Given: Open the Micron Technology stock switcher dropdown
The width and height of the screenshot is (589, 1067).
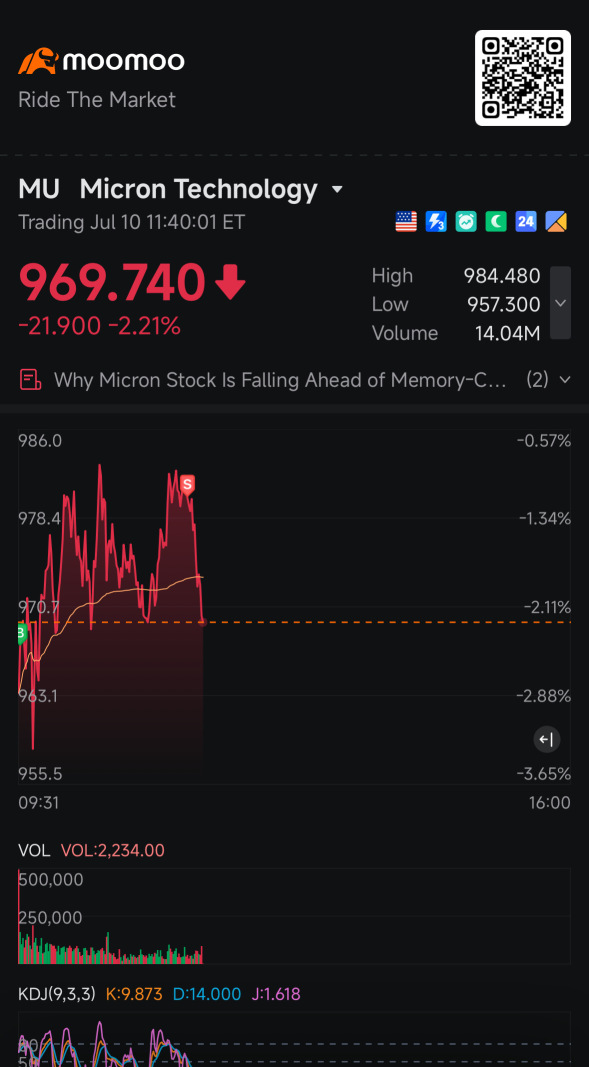Looking at the screenshot, I should pyautogui.click(x=337, y=190).
